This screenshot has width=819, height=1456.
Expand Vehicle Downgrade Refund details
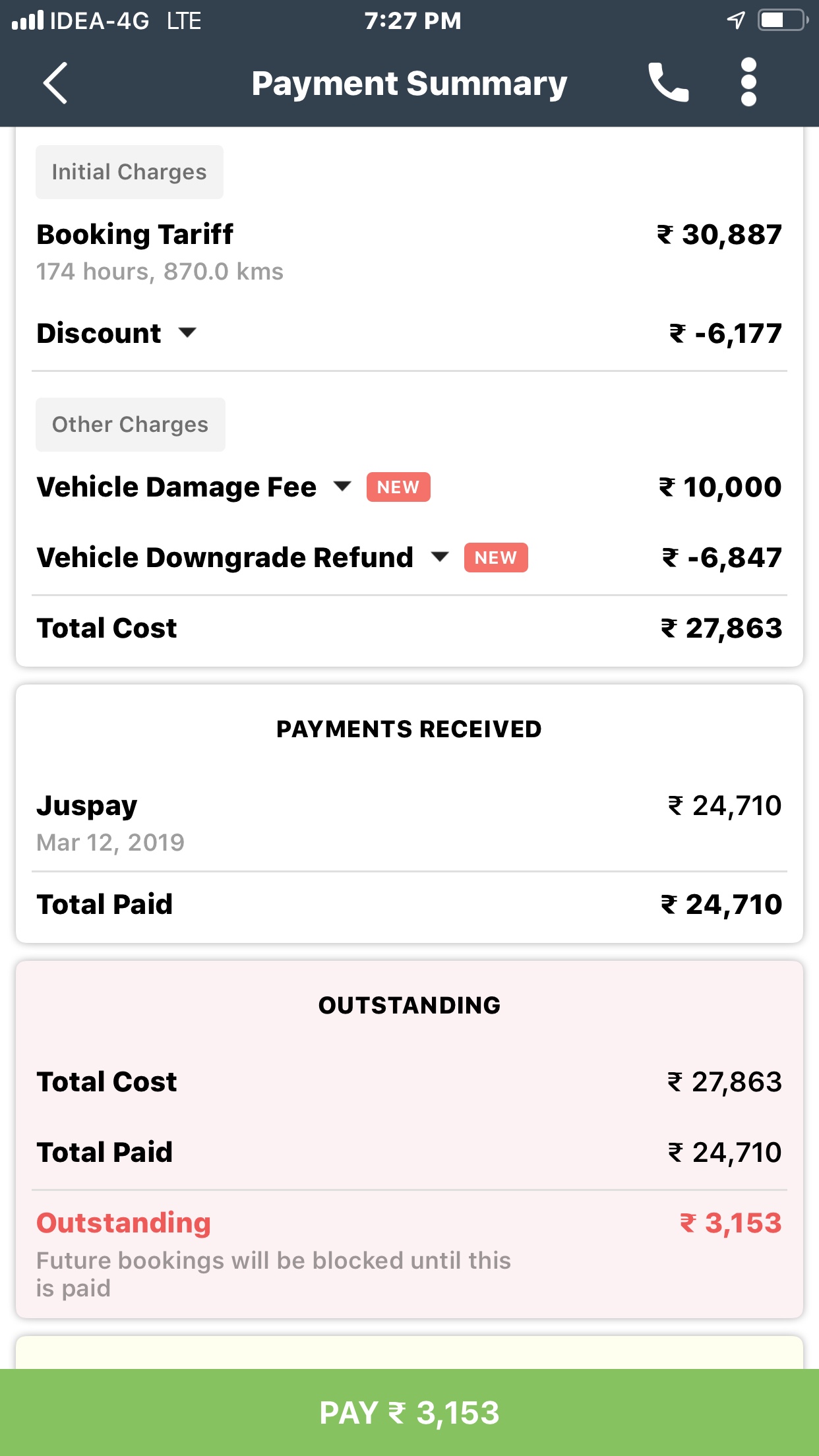point(440,557)
